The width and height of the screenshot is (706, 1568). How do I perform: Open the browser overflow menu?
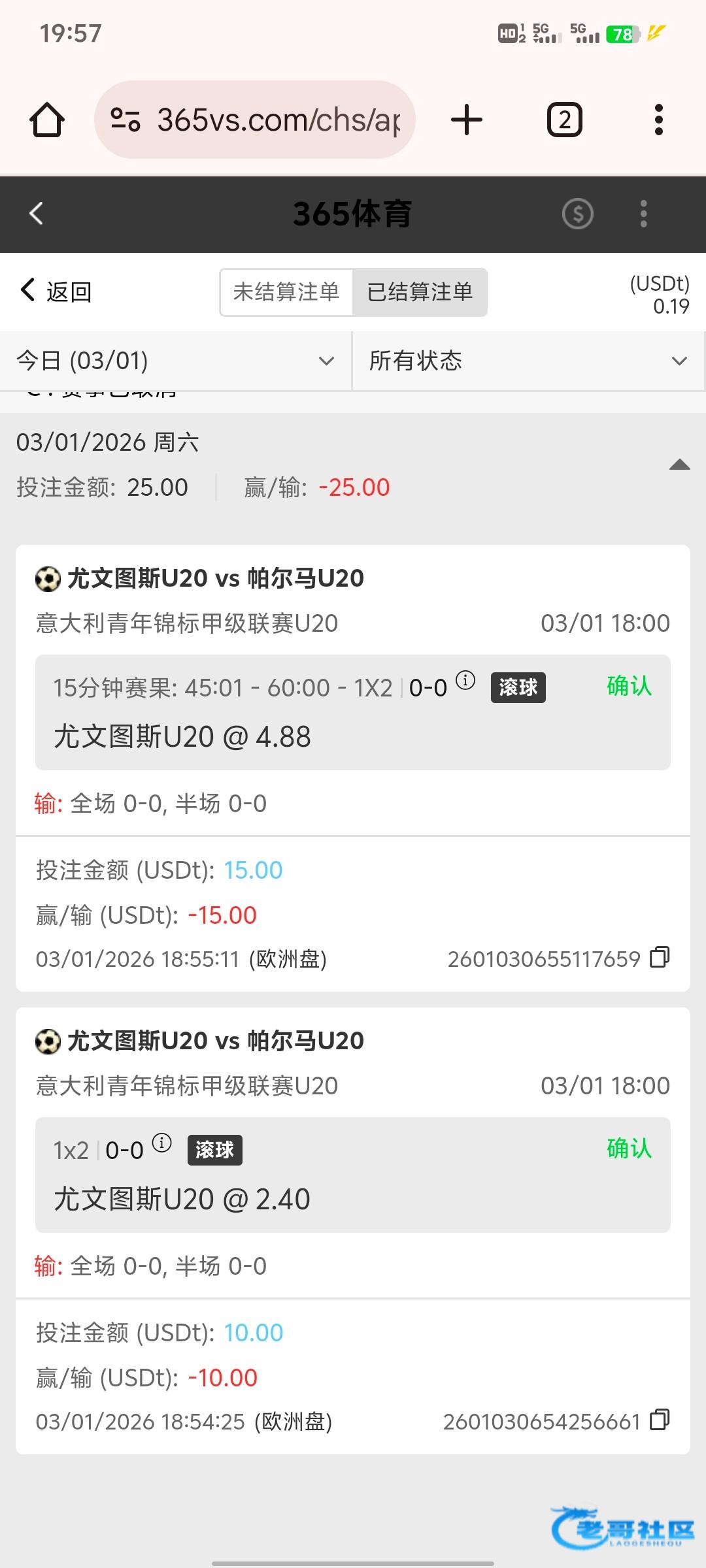pyautogui.click(x=658, y=120)
